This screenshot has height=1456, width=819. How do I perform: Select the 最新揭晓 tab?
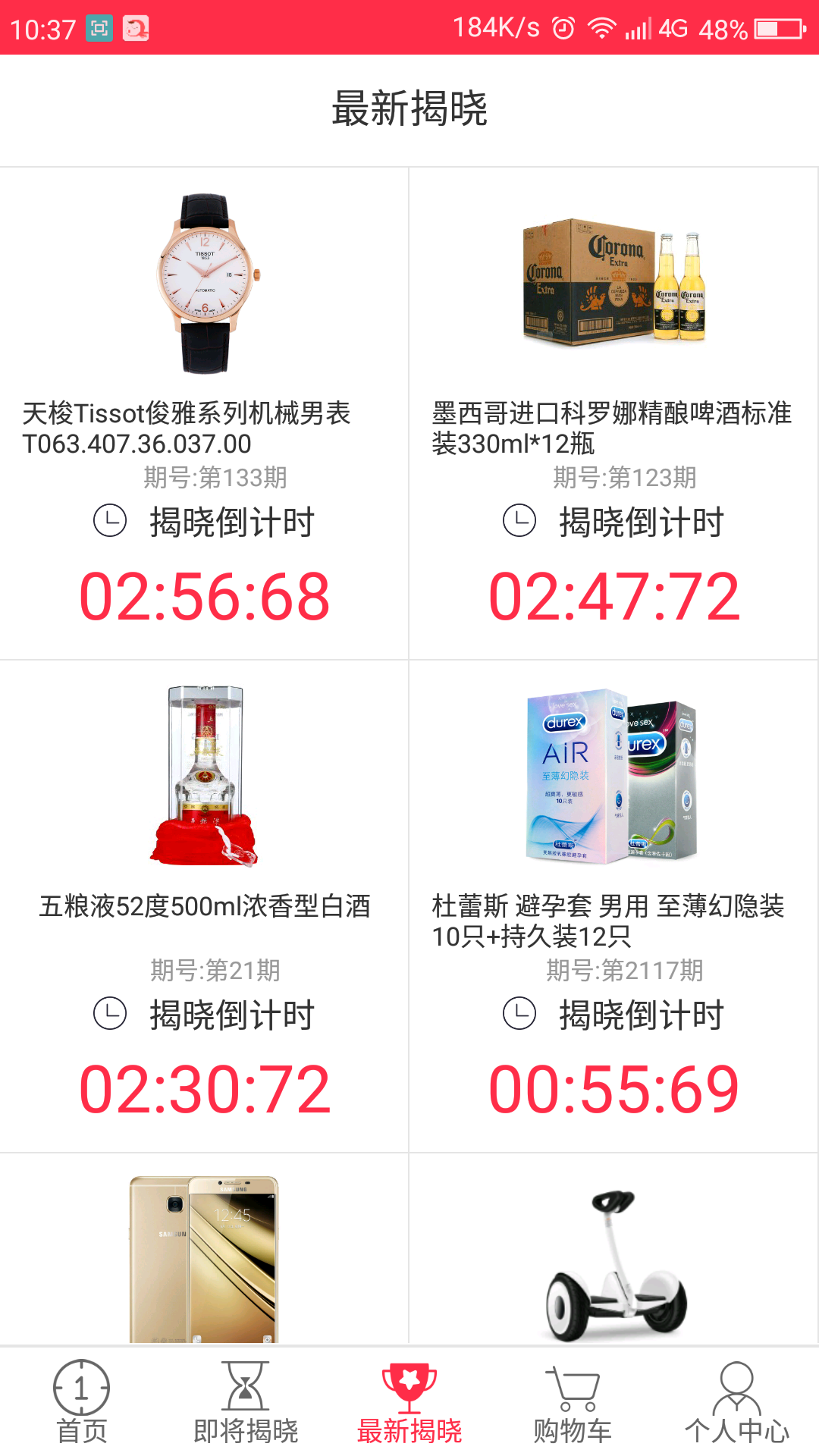(409, 1401)
